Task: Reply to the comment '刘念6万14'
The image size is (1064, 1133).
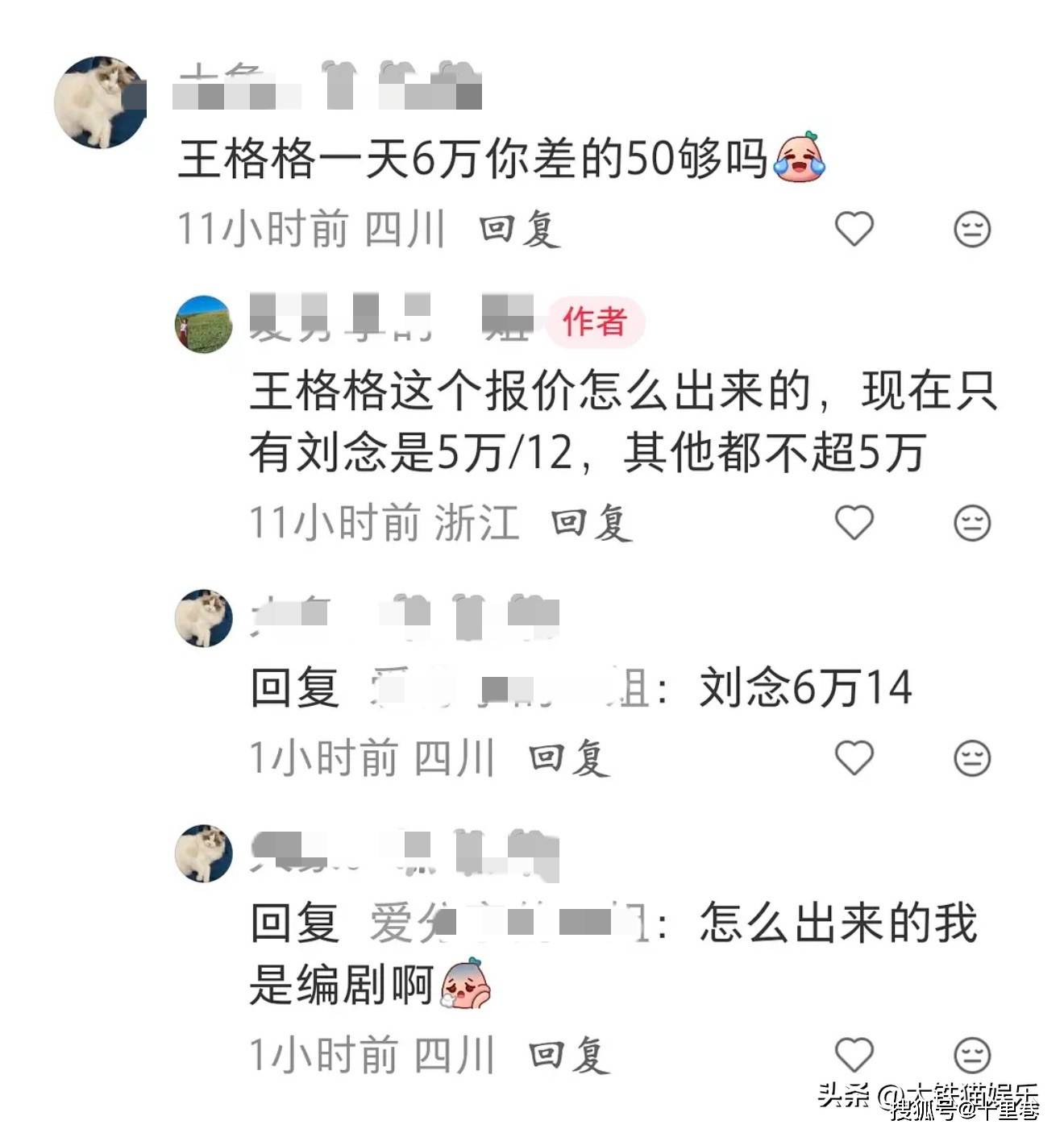Action: pyautogui.click(x=568, y=757)
